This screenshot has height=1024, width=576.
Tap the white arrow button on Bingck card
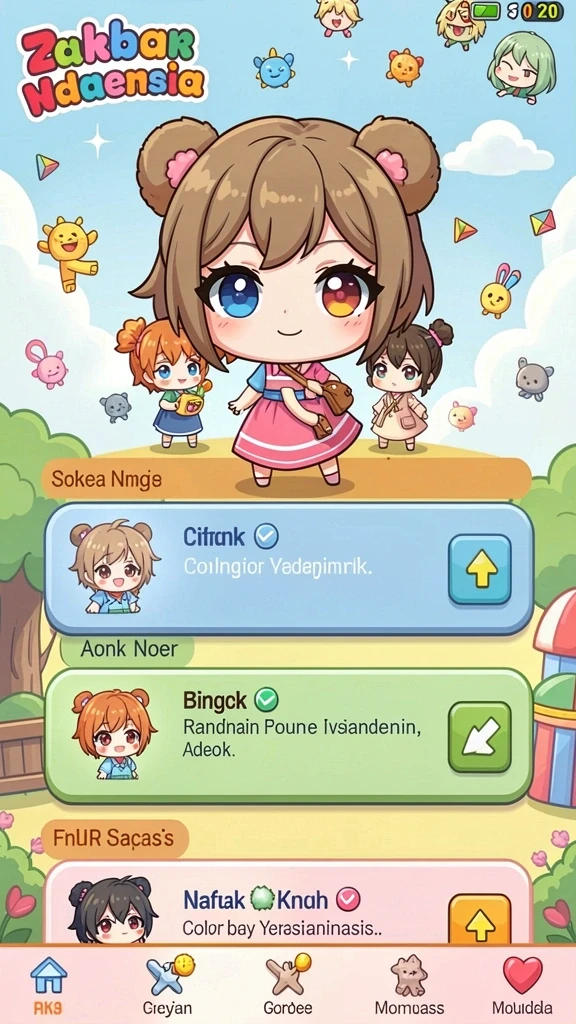click(479, 737)
